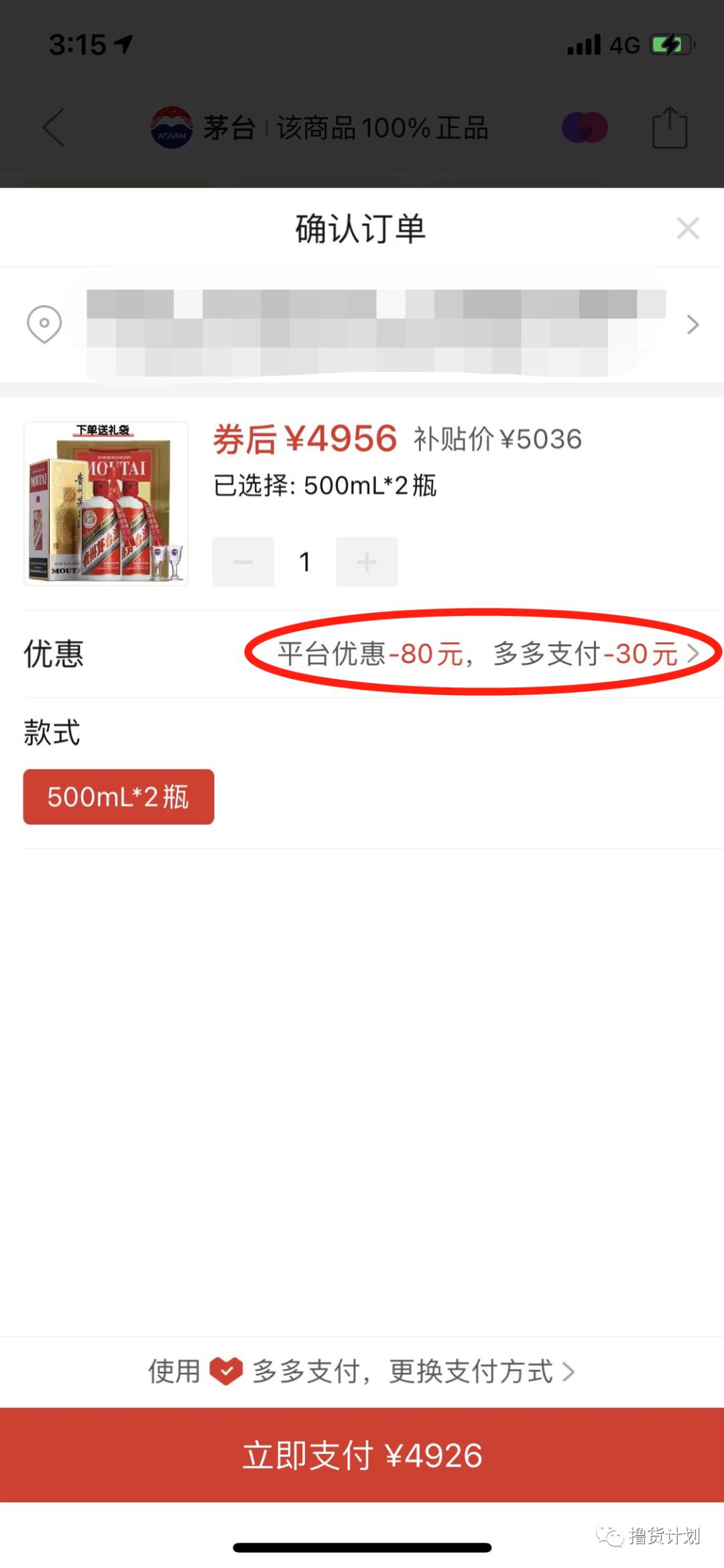Tap the back arrow at top left

(x=54, y=129)
